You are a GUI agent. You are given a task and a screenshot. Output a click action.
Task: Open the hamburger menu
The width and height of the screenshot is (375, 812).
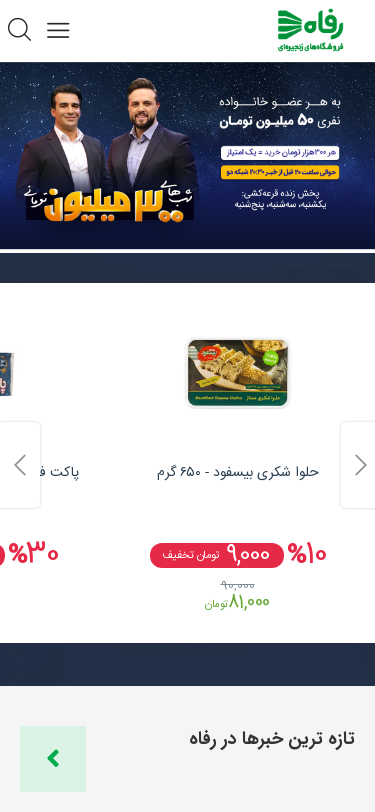[x=58, y=30]
